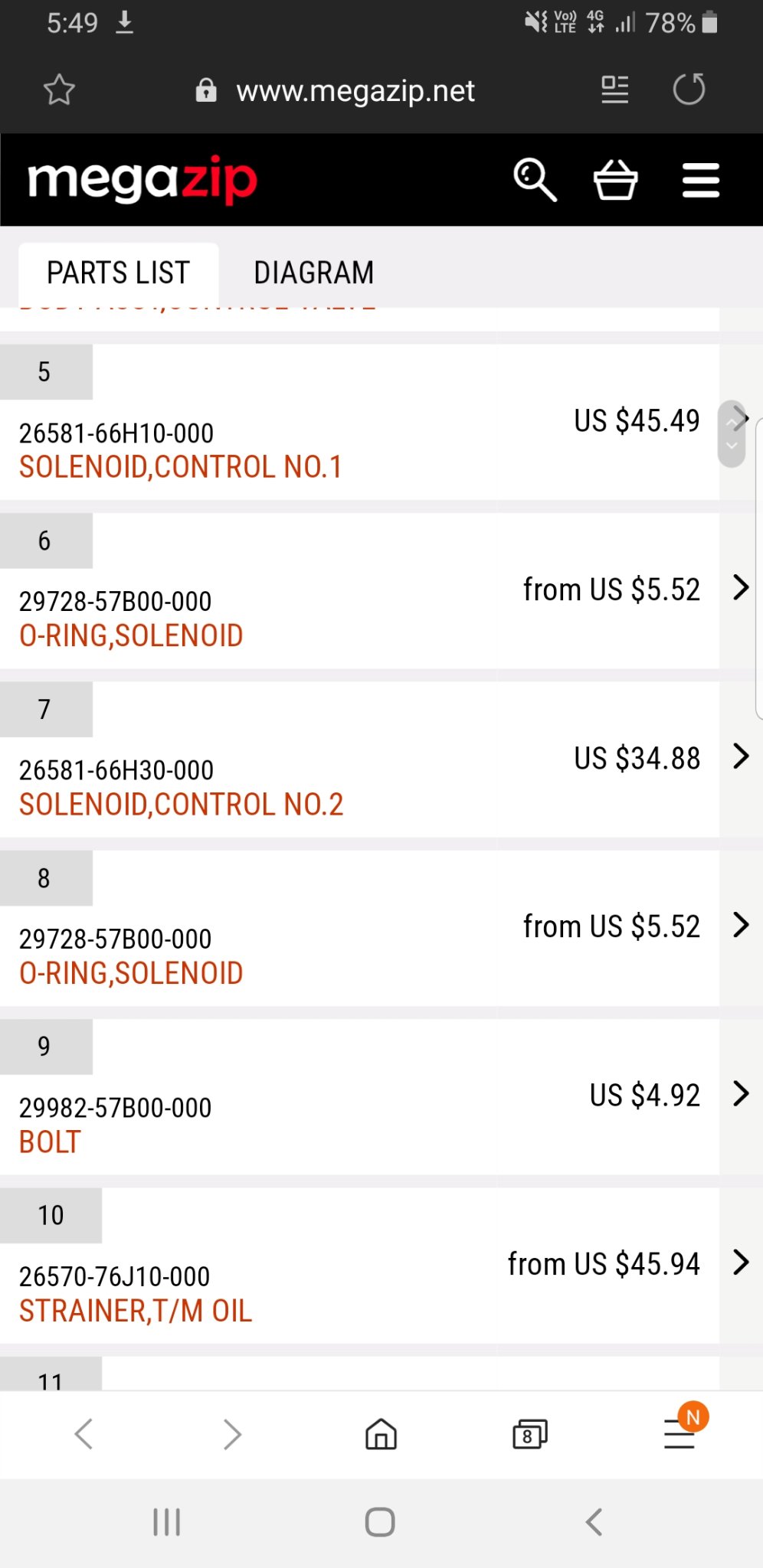View the shopping basket
763x1568 pixels.
(x=615, y=181)
